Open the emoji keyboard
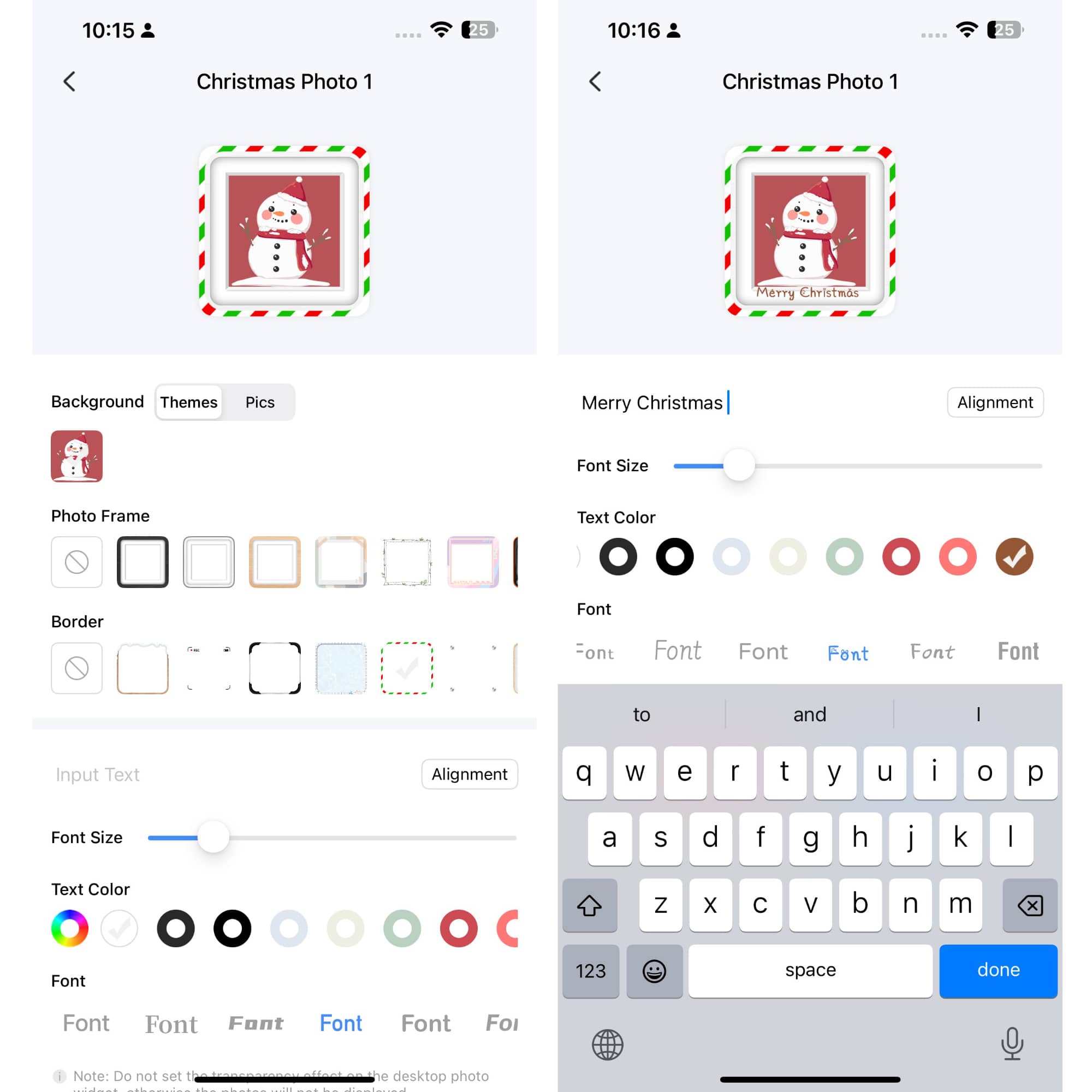This screenshot has height=1092, width=1092. (x=654, y=970)
